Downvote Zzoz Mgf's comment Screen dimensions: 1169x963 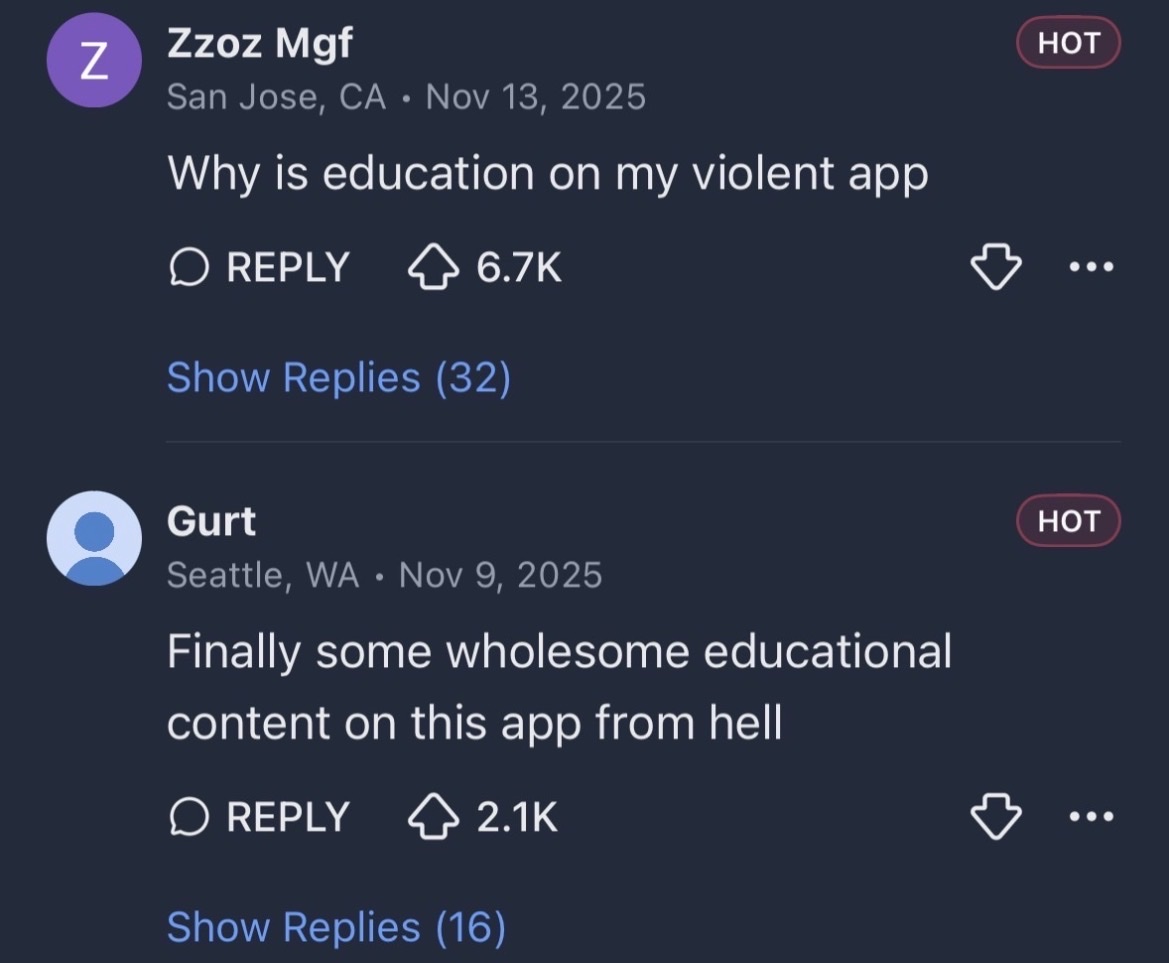[x=996, y=268]
